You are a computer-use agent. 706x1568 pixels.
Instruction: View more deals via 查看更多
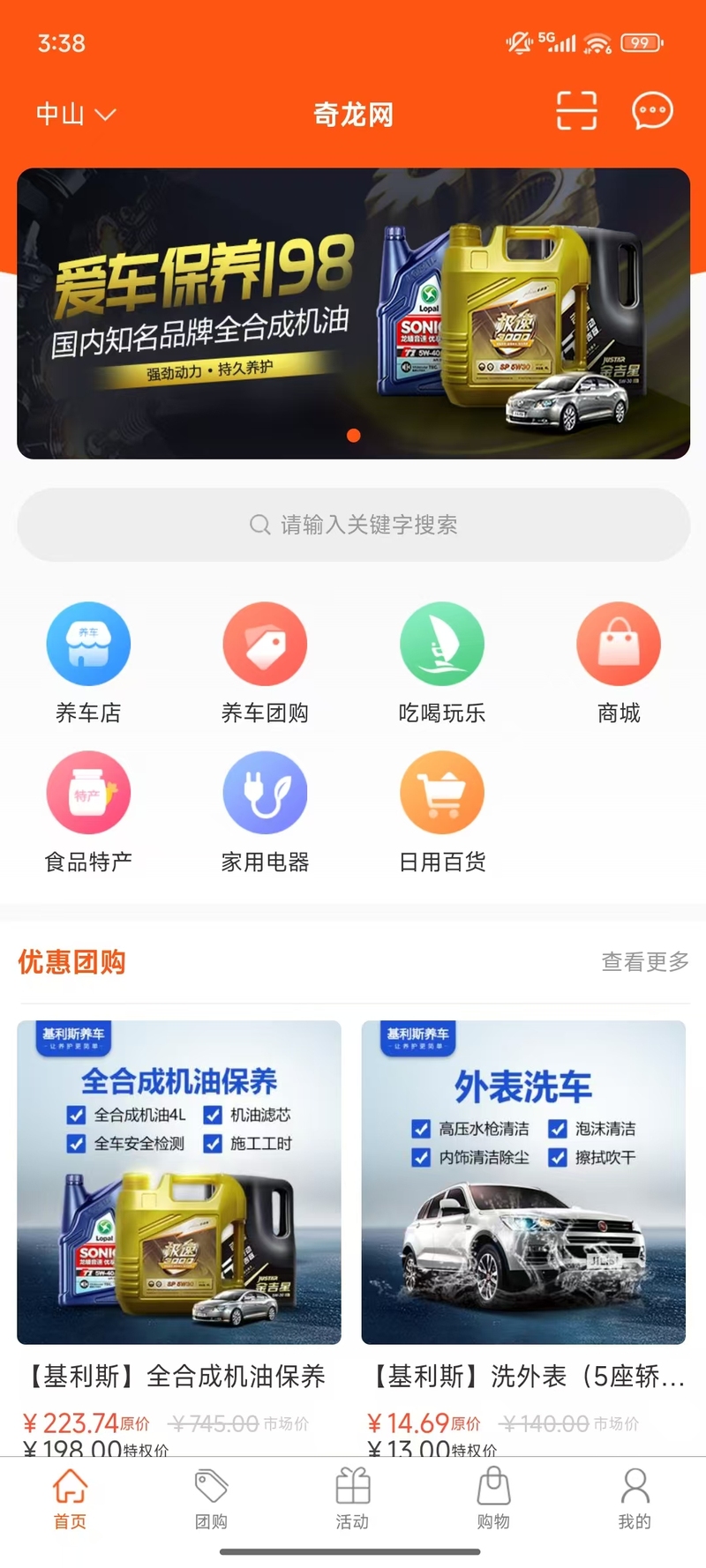[644, 962]
